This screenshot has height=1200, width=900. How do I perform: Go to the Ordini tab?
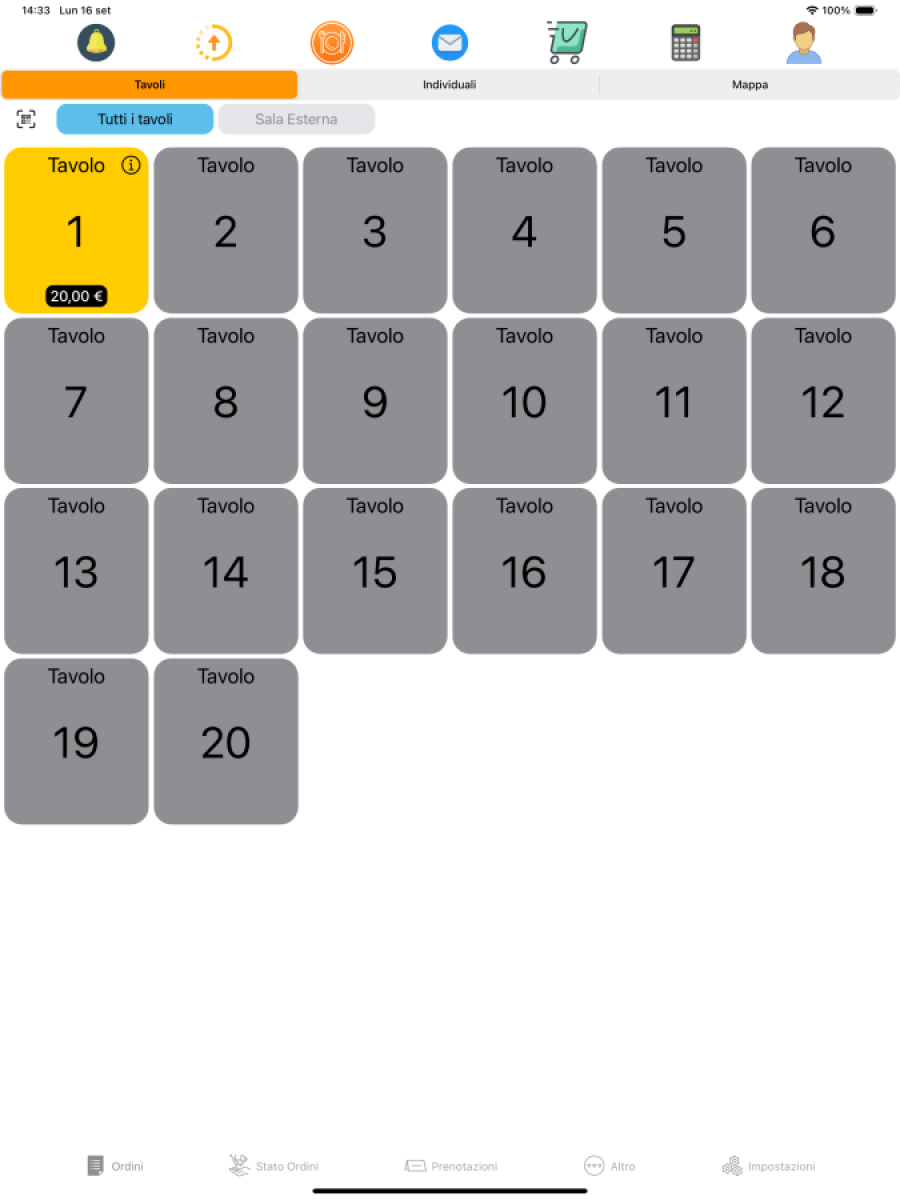tap(115, 1166)
